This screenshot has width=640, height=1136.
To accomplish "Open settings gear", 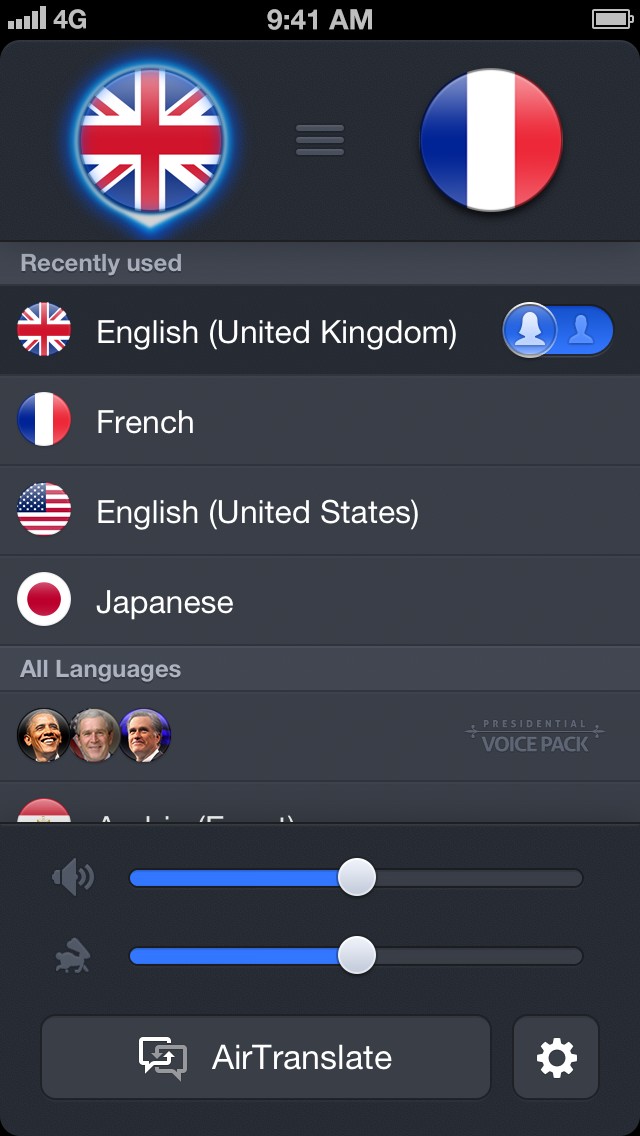I will pos(556,1057).
